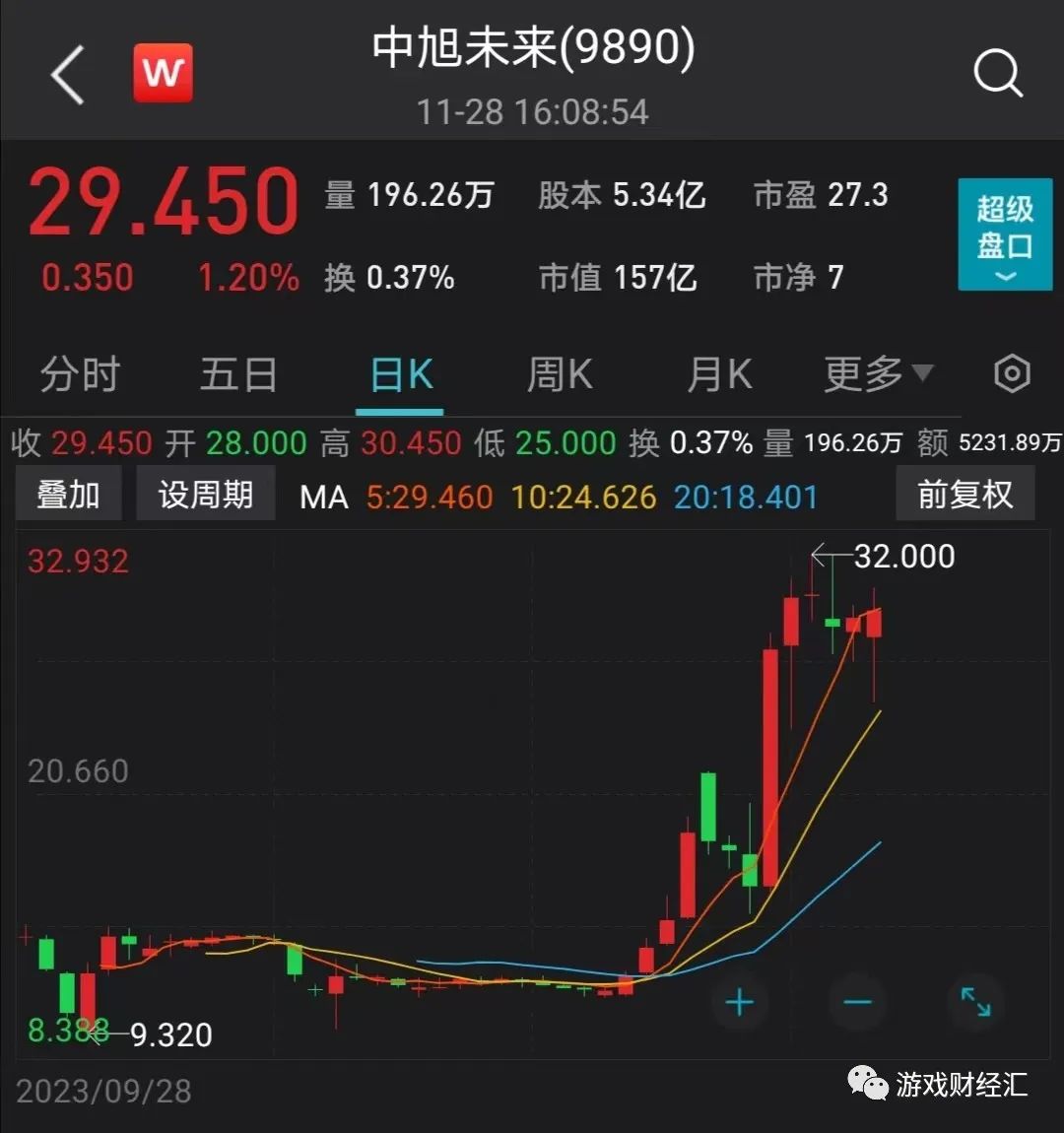Switch to the 分时 chart tab
The width and height of the screenshot is (1064, 1133).
click(x=80, y=375)
